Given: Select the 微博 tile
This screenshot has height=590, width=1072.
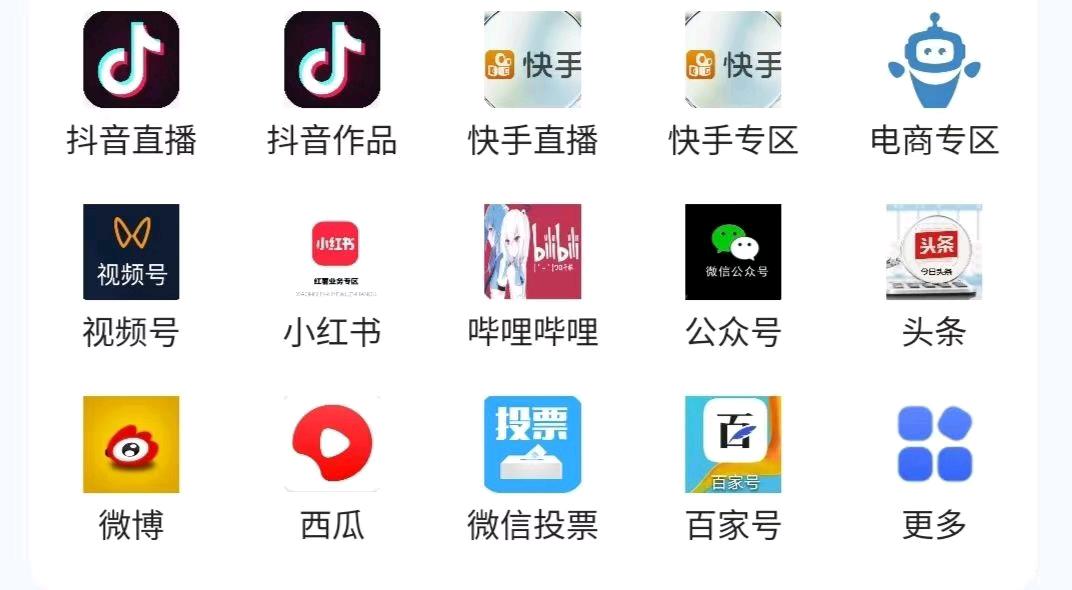Looking at the screenshot, I should point(131,444).
